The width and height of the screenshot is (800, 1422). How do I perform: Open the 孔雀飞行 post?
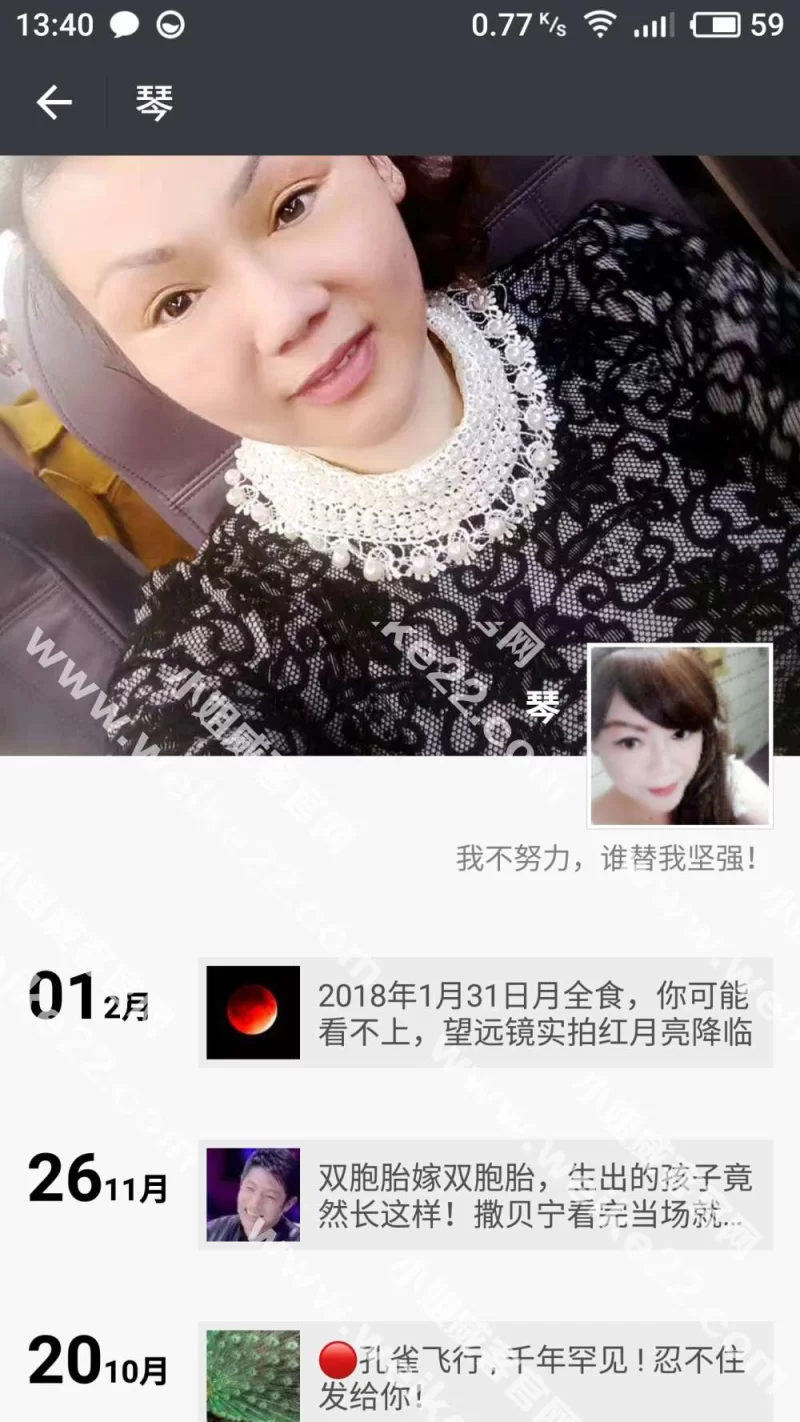[x=485, y=1375]
